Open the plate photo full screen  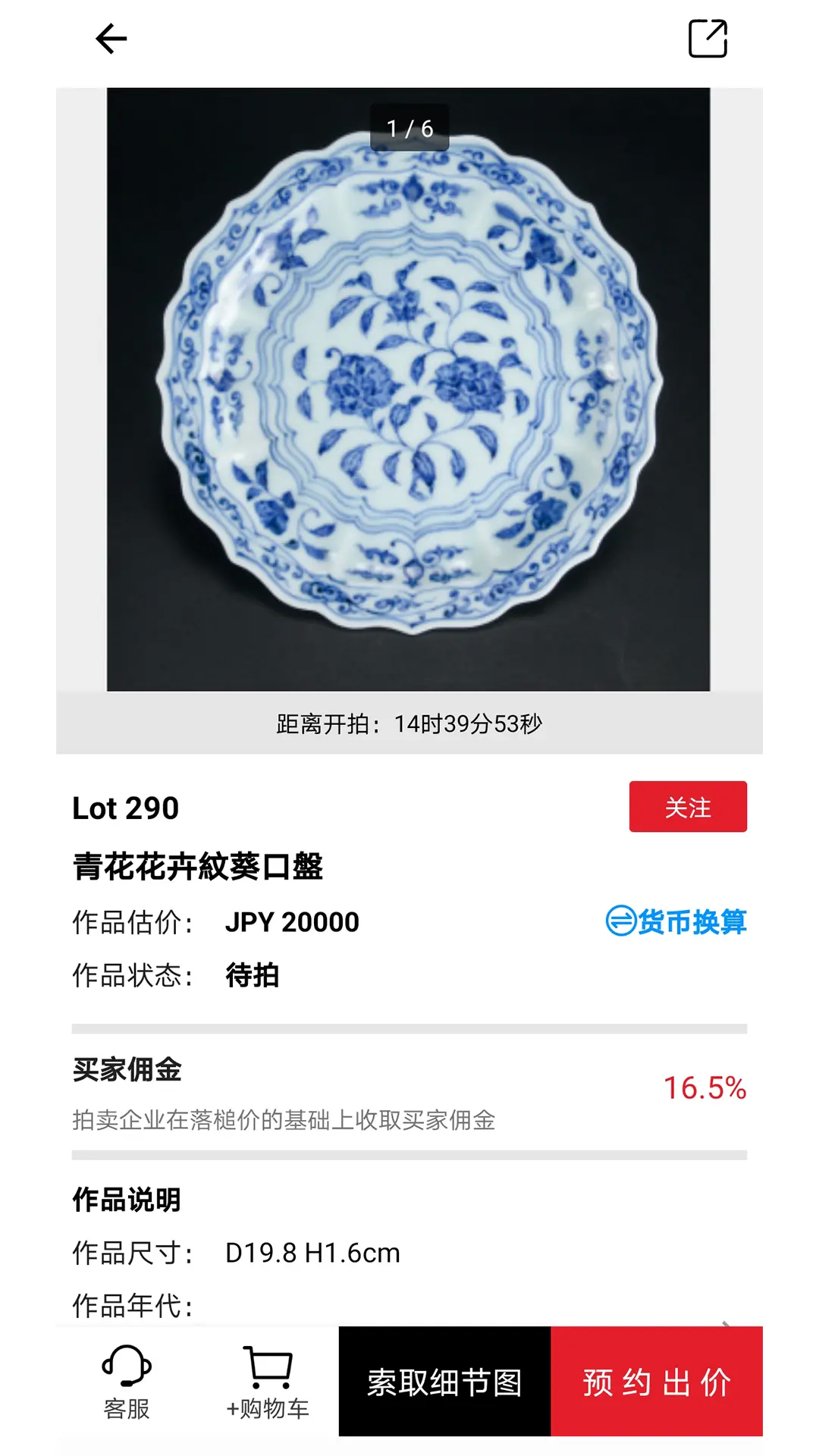[x=409, y=389]
